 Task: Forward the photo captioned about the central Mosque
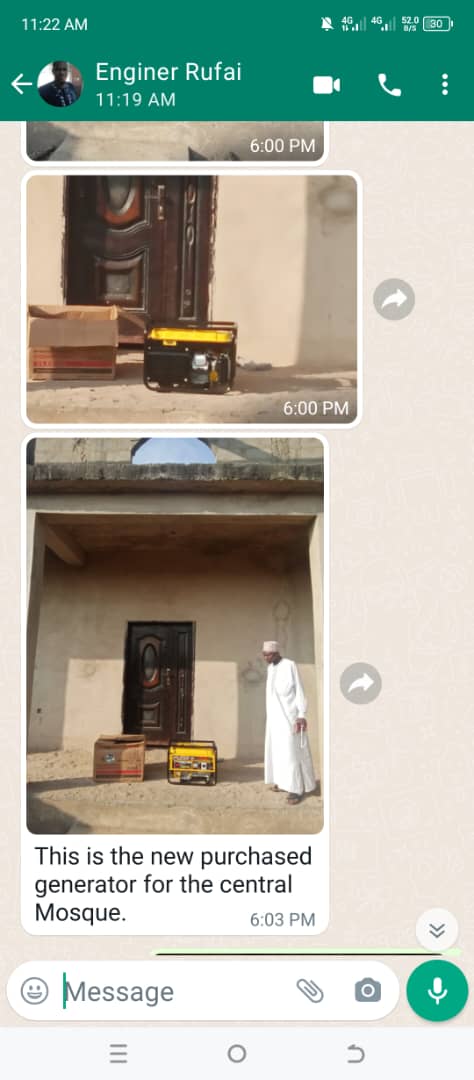point(360,683)
